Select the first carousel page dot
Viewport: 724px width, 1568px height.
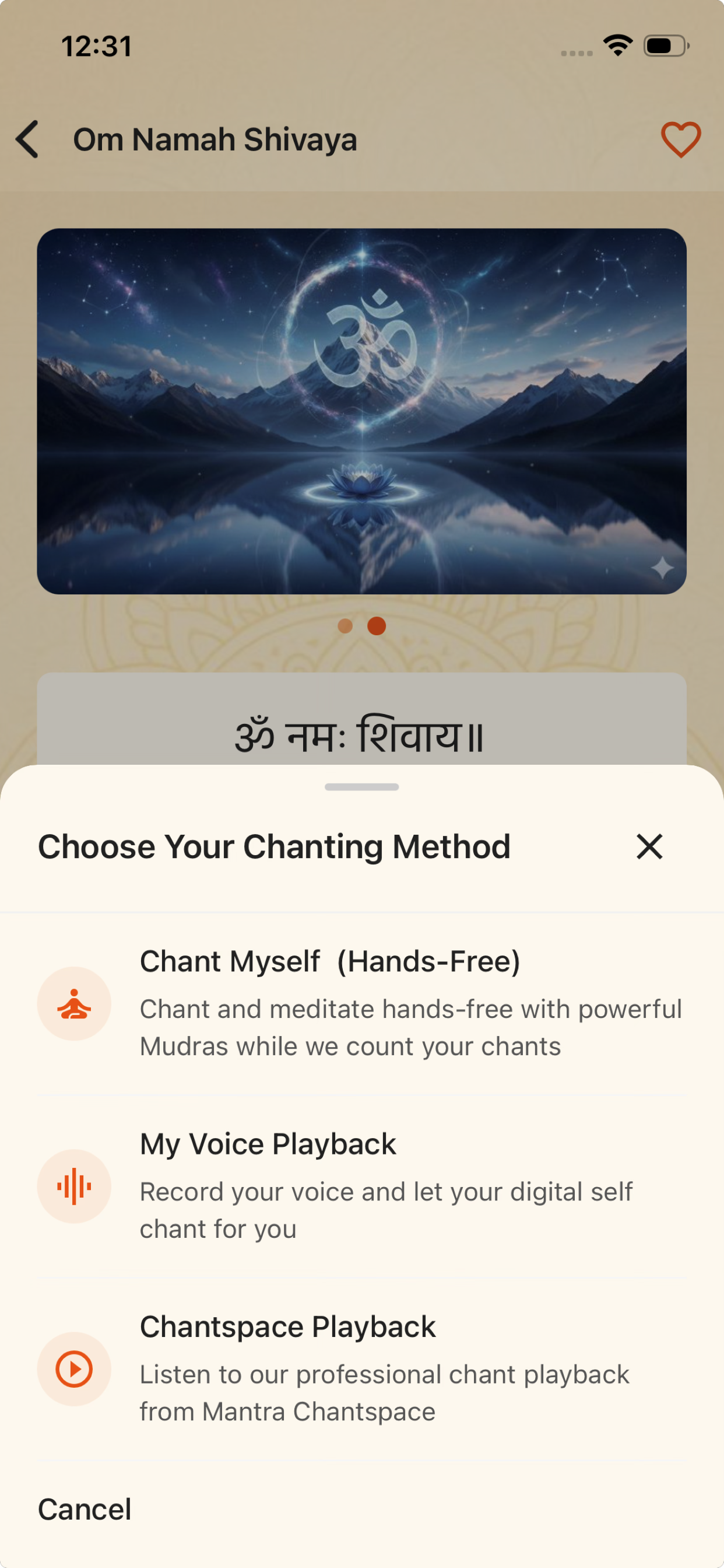(x=345, y=626)
